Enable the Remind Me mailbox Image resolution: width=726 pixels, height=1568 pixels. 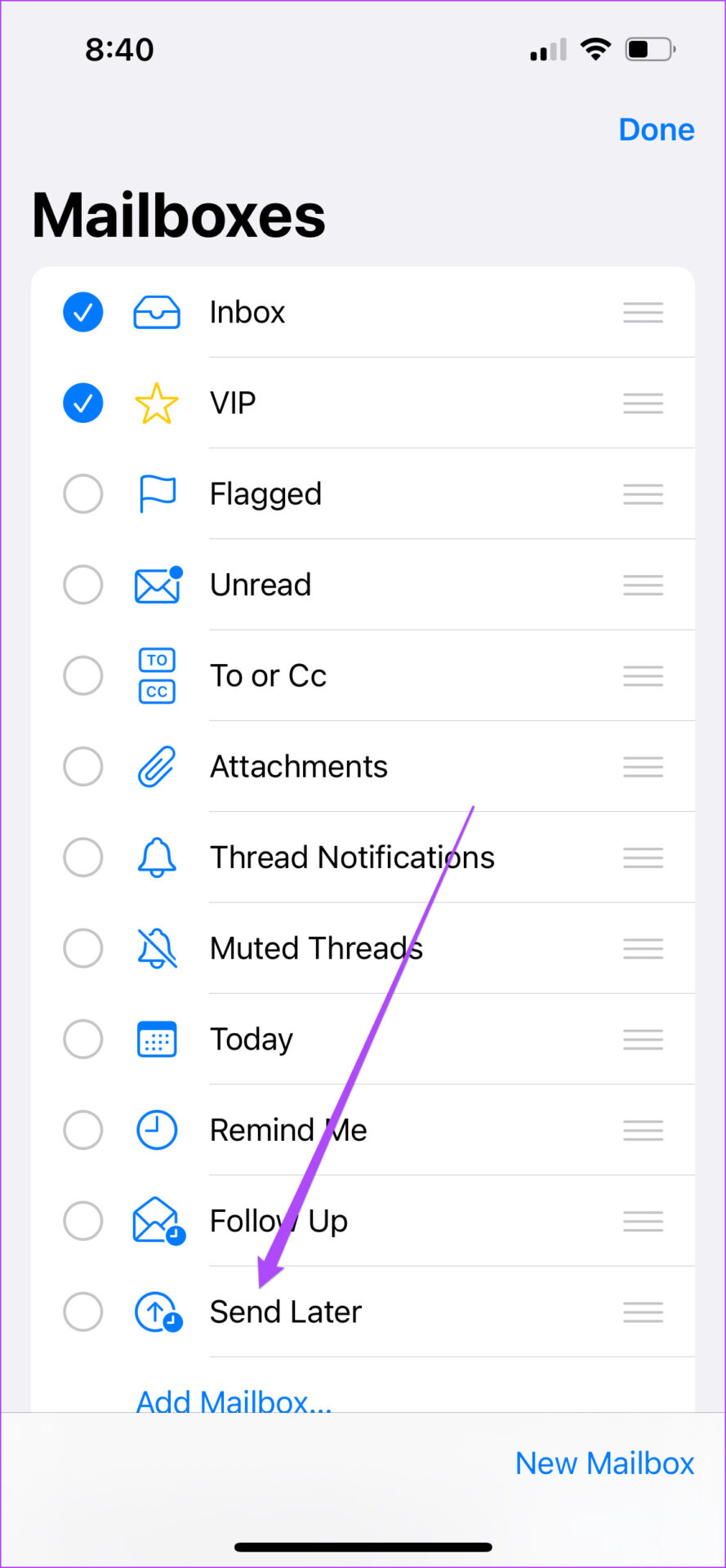83,1130
